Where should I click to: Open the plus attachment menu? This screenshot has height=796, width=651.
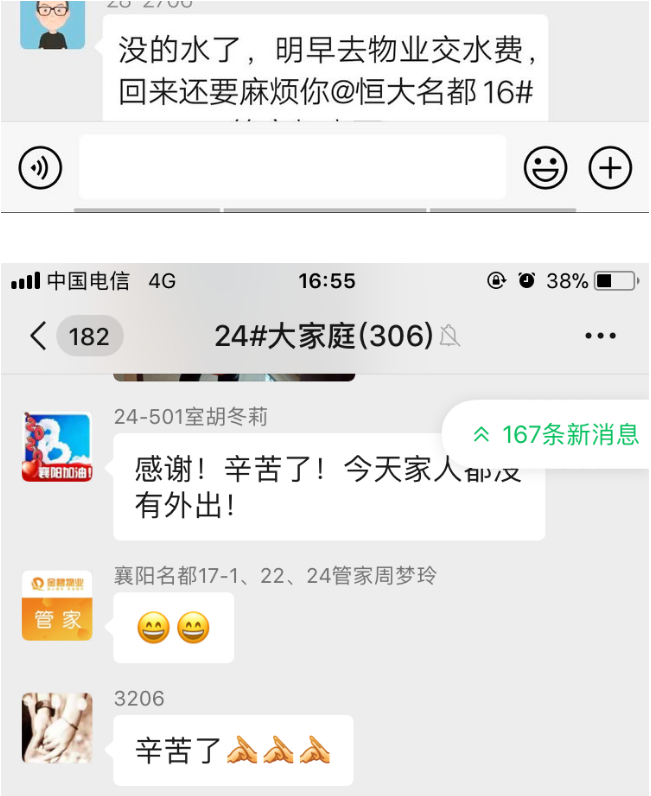[610, 168]
